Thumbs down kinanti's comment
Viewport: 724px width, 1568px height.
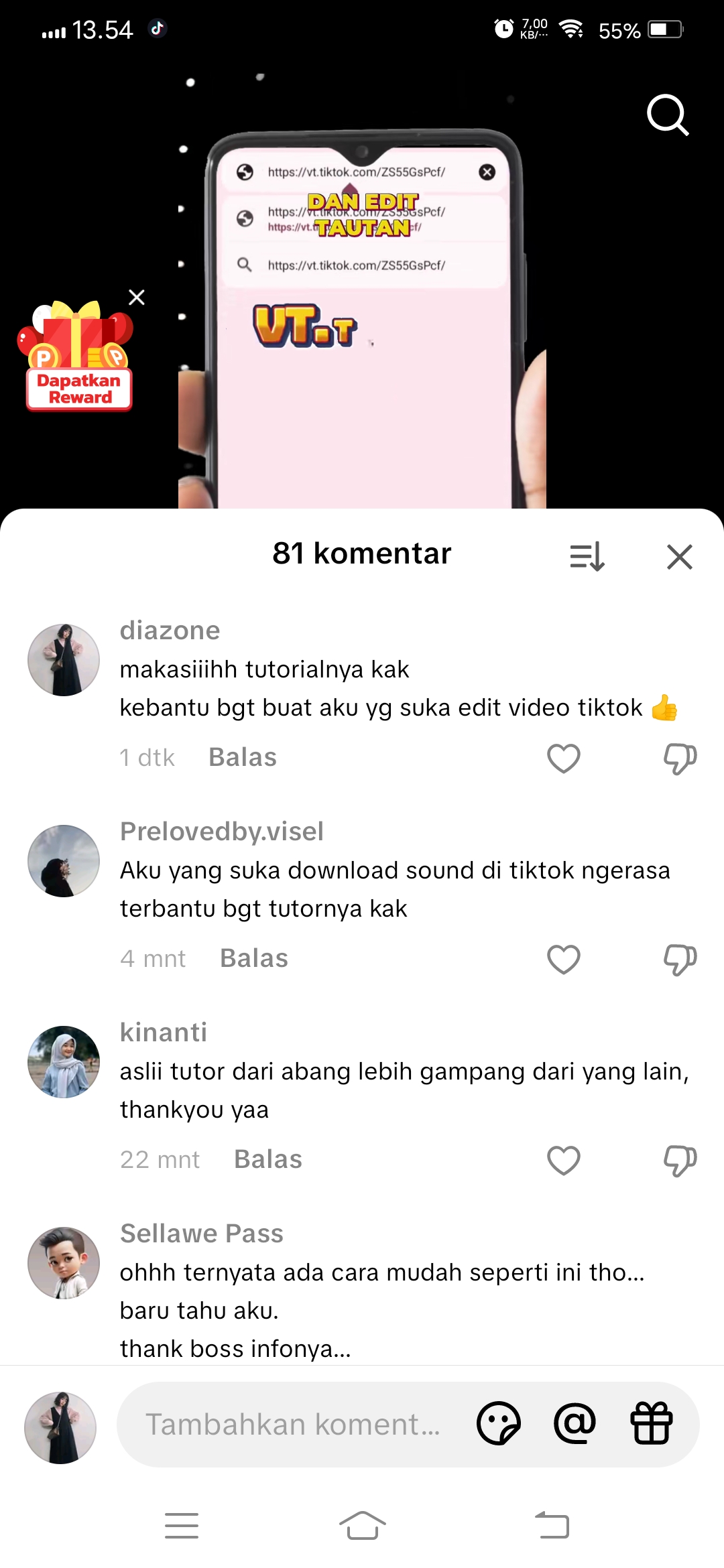click(x=680, y=1161)
